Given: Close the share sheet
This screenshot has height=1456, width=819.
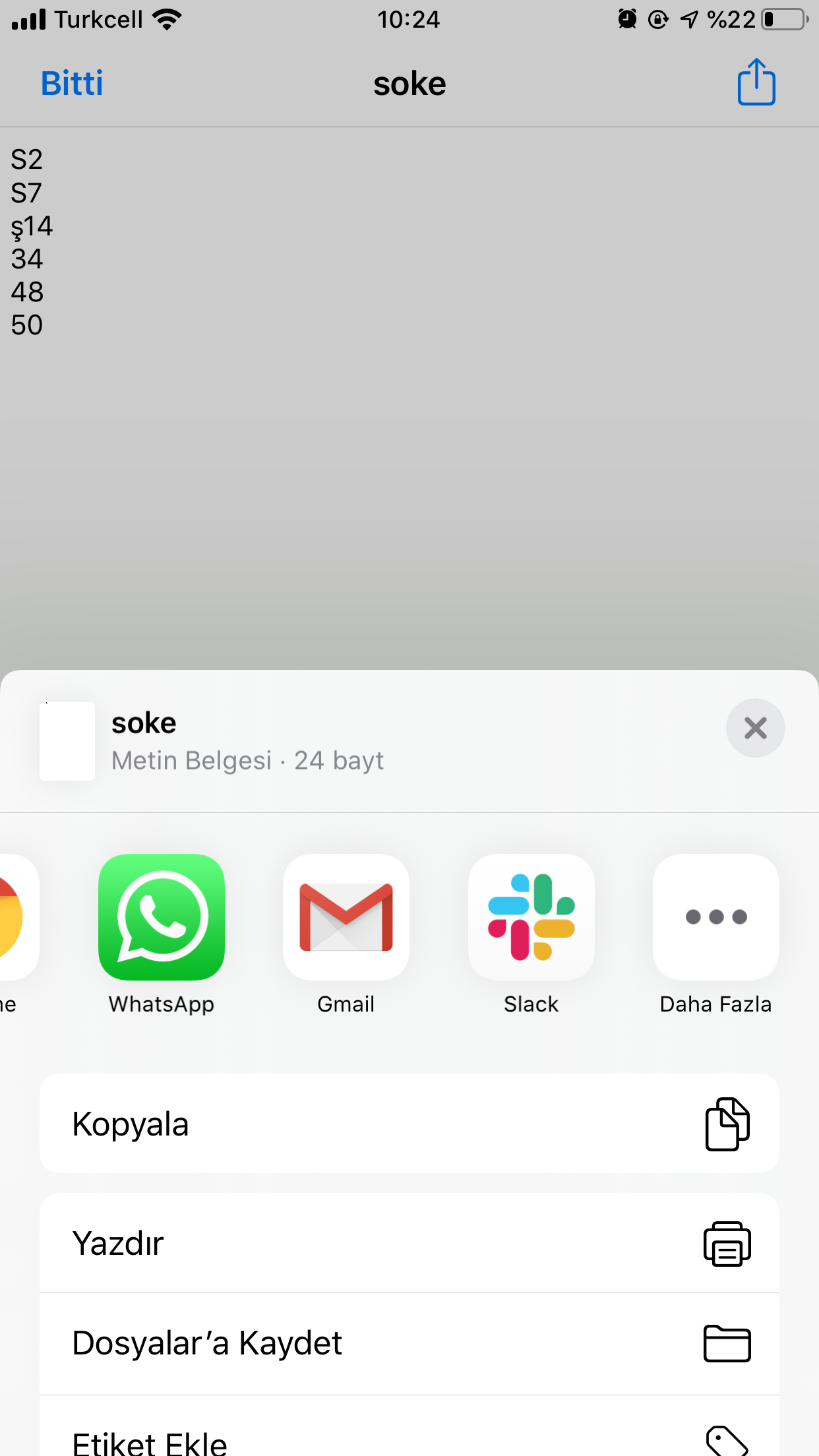Looking at the screenshot, I should pos(755,728).
